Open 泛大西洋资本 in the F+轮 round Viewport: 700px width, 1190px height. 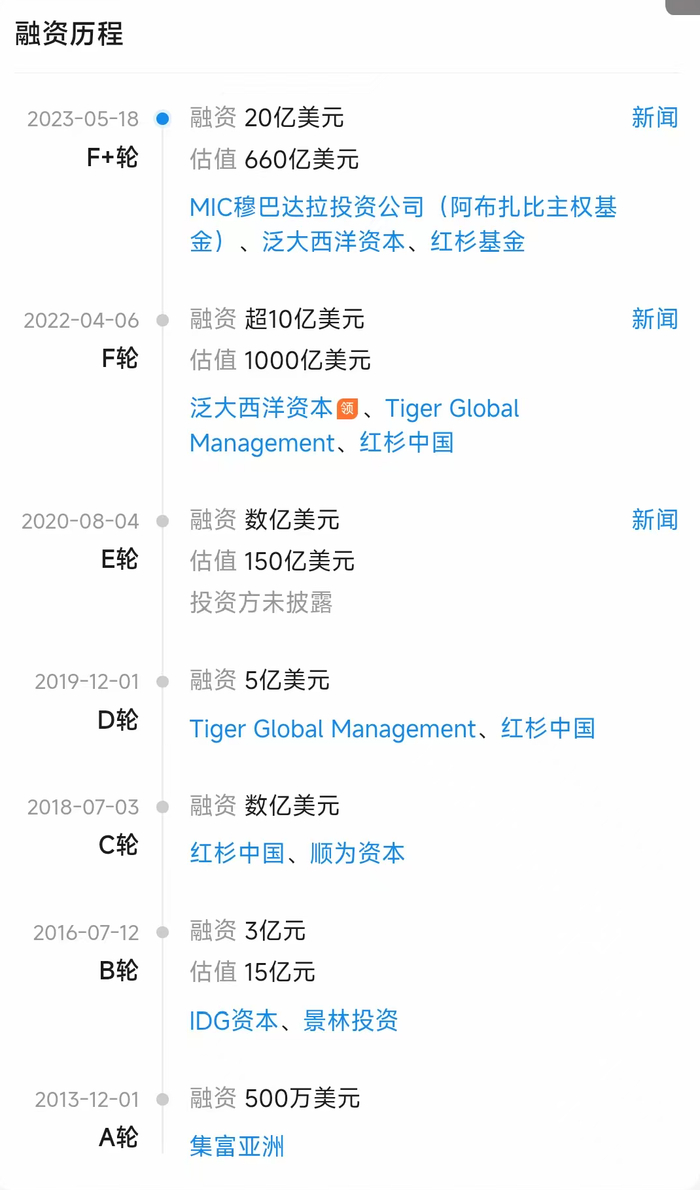[333, 242]
